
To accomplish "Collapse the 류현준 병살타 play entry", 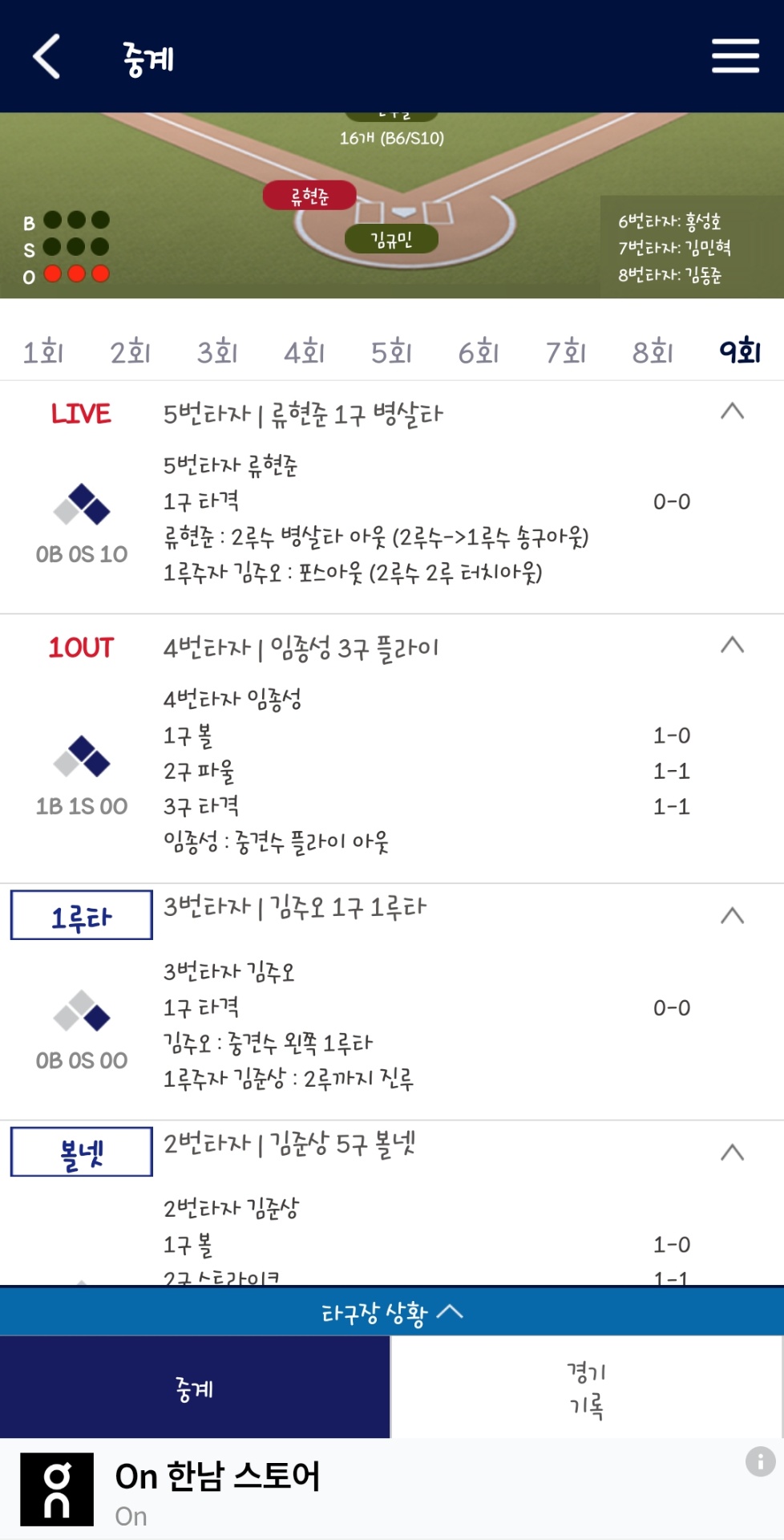I will 732,411.
